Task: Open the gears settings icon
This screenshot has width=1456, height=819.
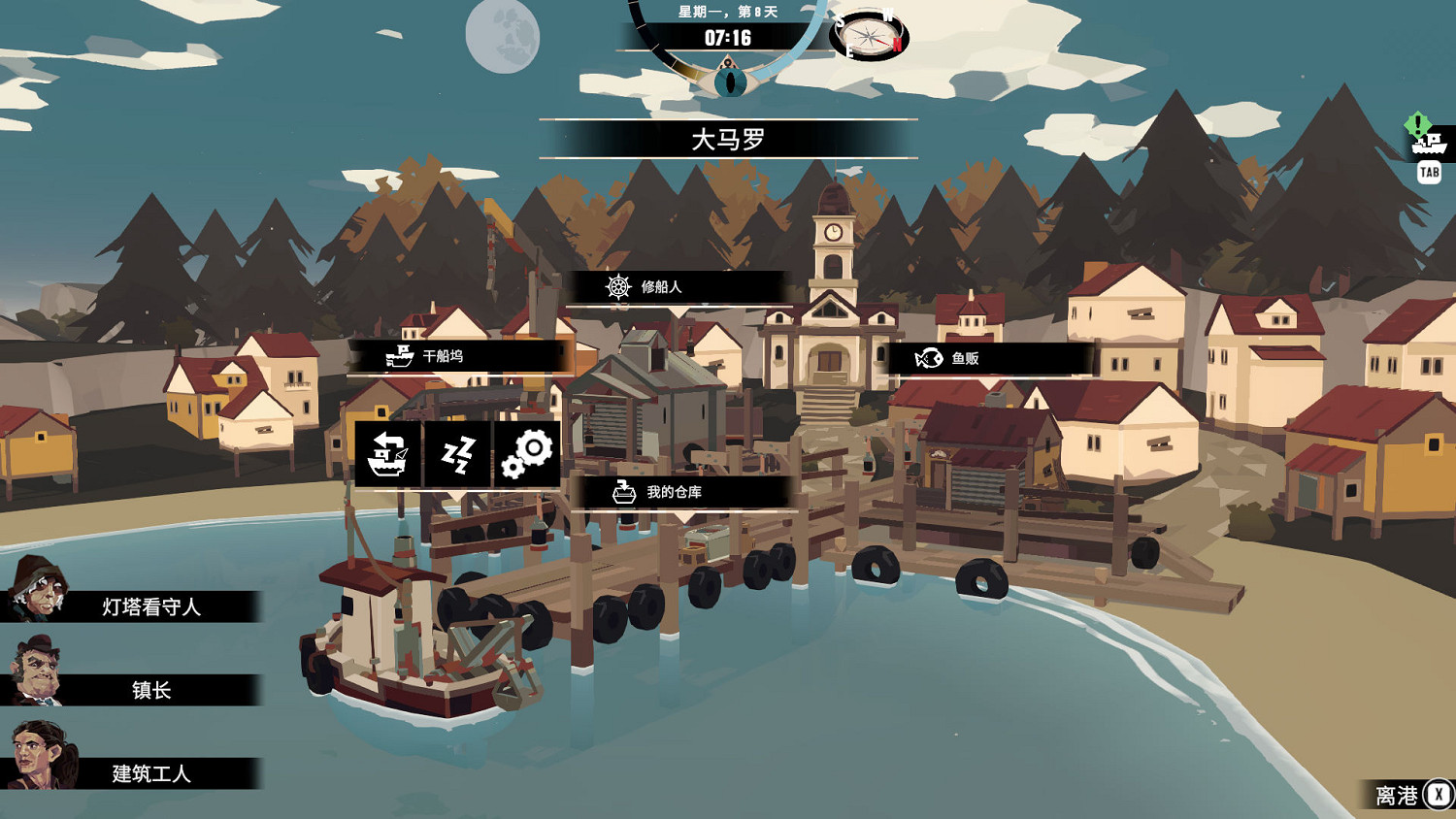Action: tap(527, 453)
